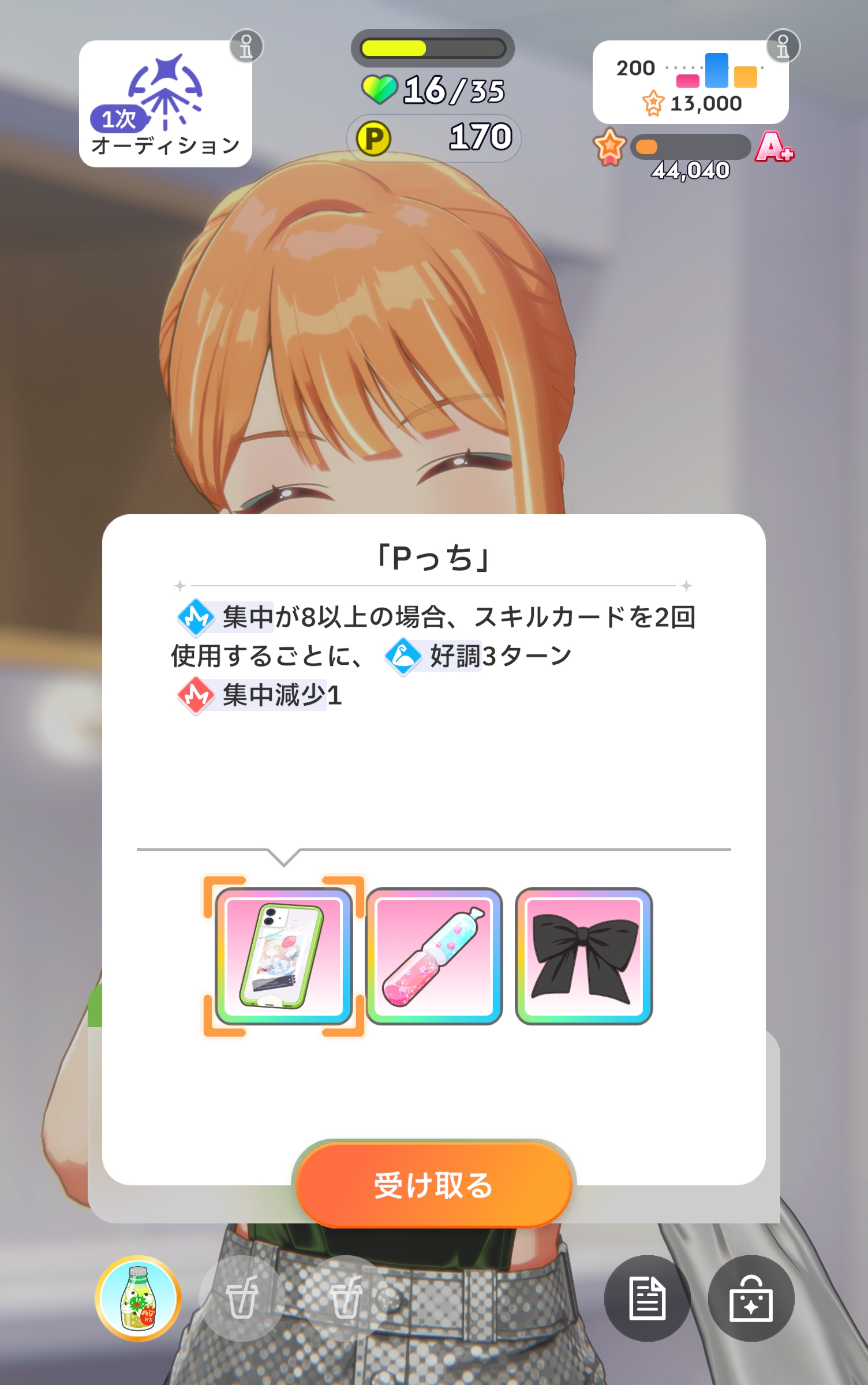Open the sparkle bag inventory button
This screenshot has width=868, height=1385.
750,1298
